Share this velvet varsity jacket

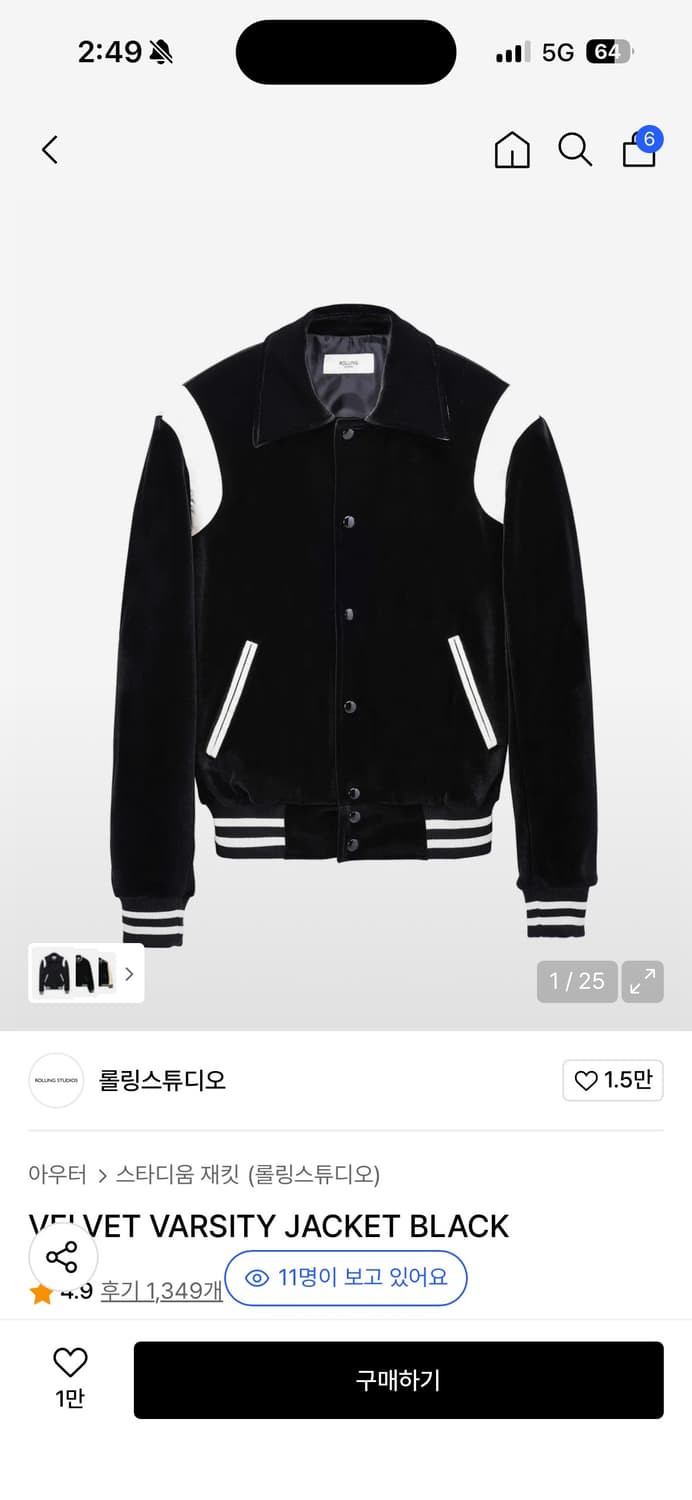click(x=62, y=1257)
